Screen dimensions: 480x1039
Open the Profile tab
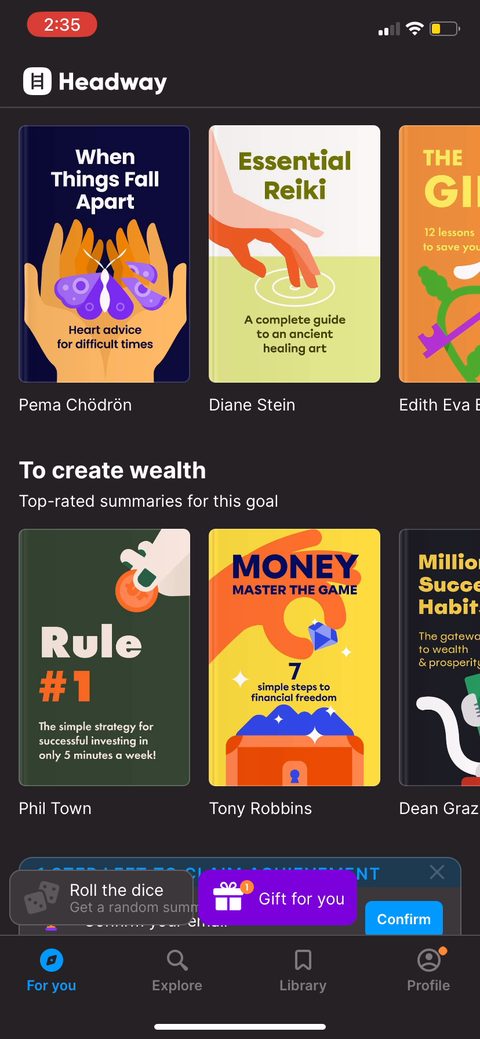tap(429, 971)
